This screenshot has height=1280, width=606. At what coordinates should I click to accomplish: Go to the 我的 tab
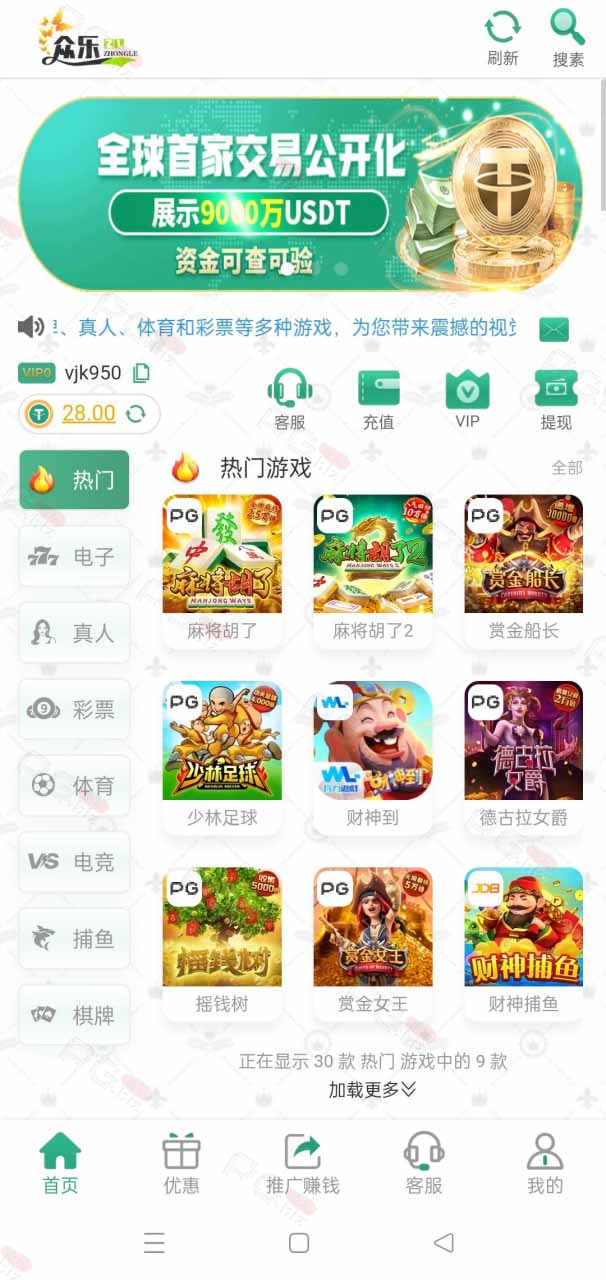545,1165
